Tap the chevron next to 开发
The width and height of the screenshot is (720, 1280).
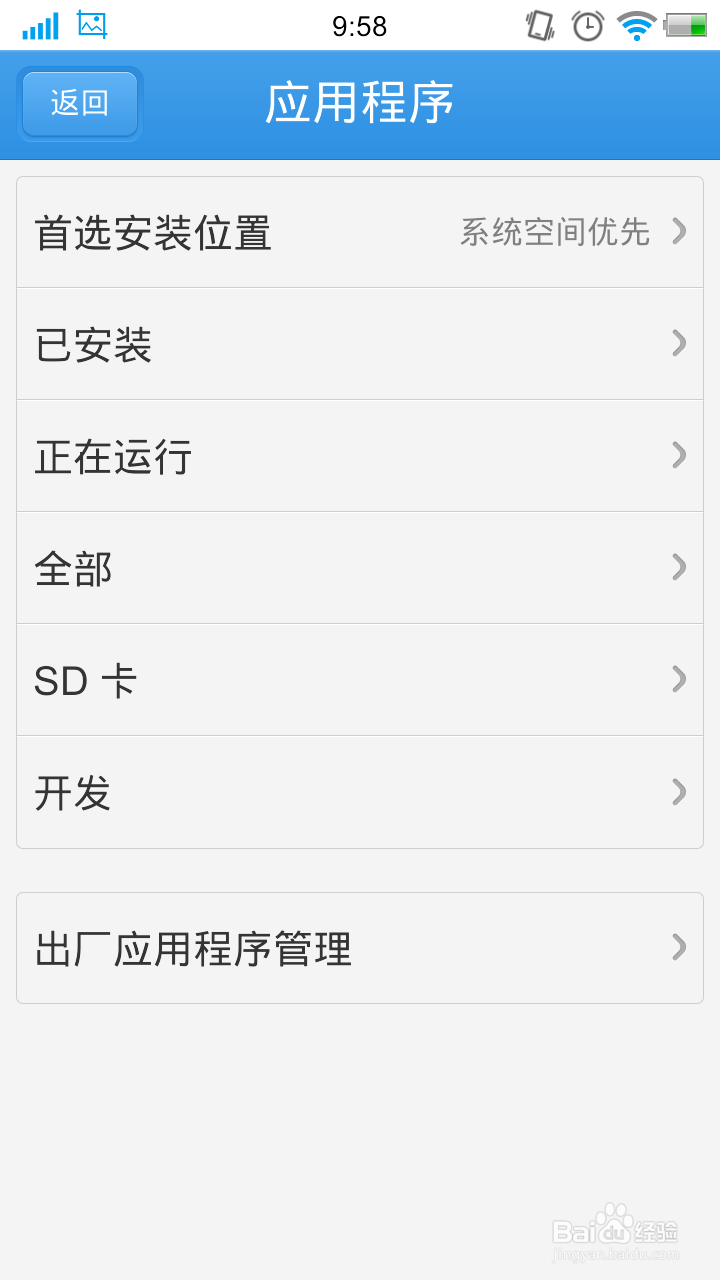click(x=678, y=792)
